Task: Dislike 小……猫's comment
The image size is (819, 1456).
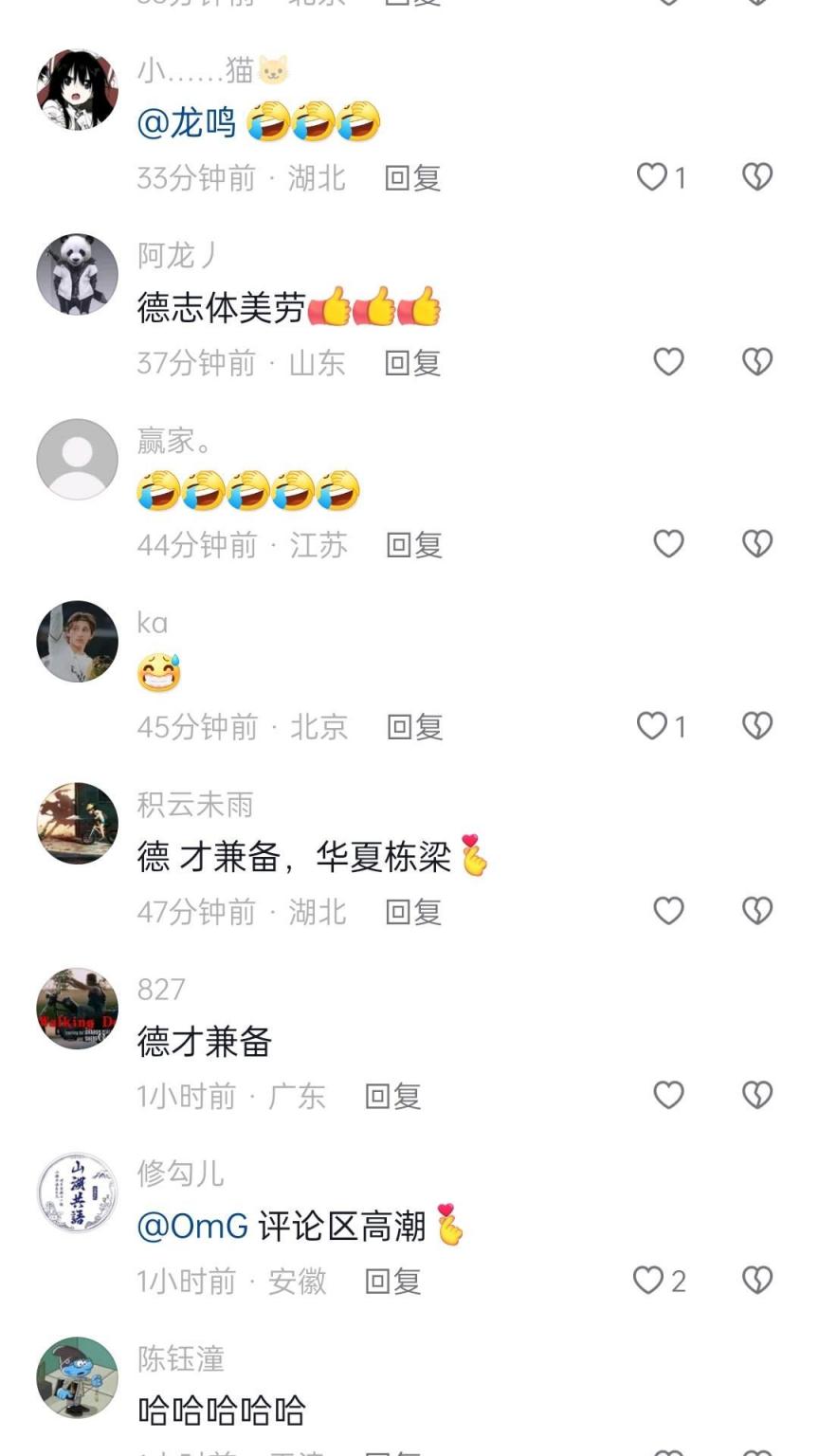Action: pyautogui.click(x=756, y=176)
